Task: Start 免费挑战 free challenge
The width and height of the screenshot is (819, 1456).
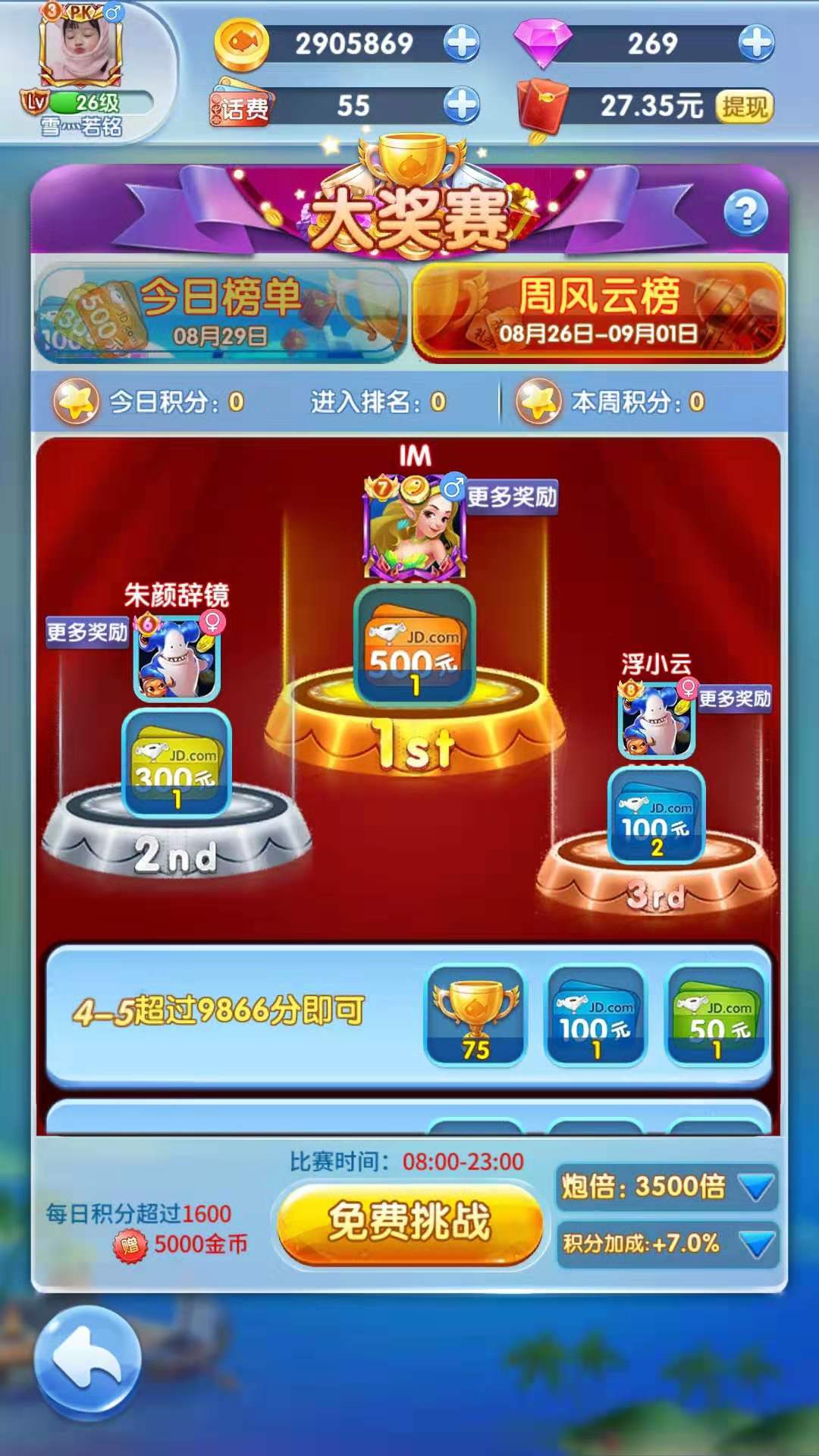Action: (409, 1222)
